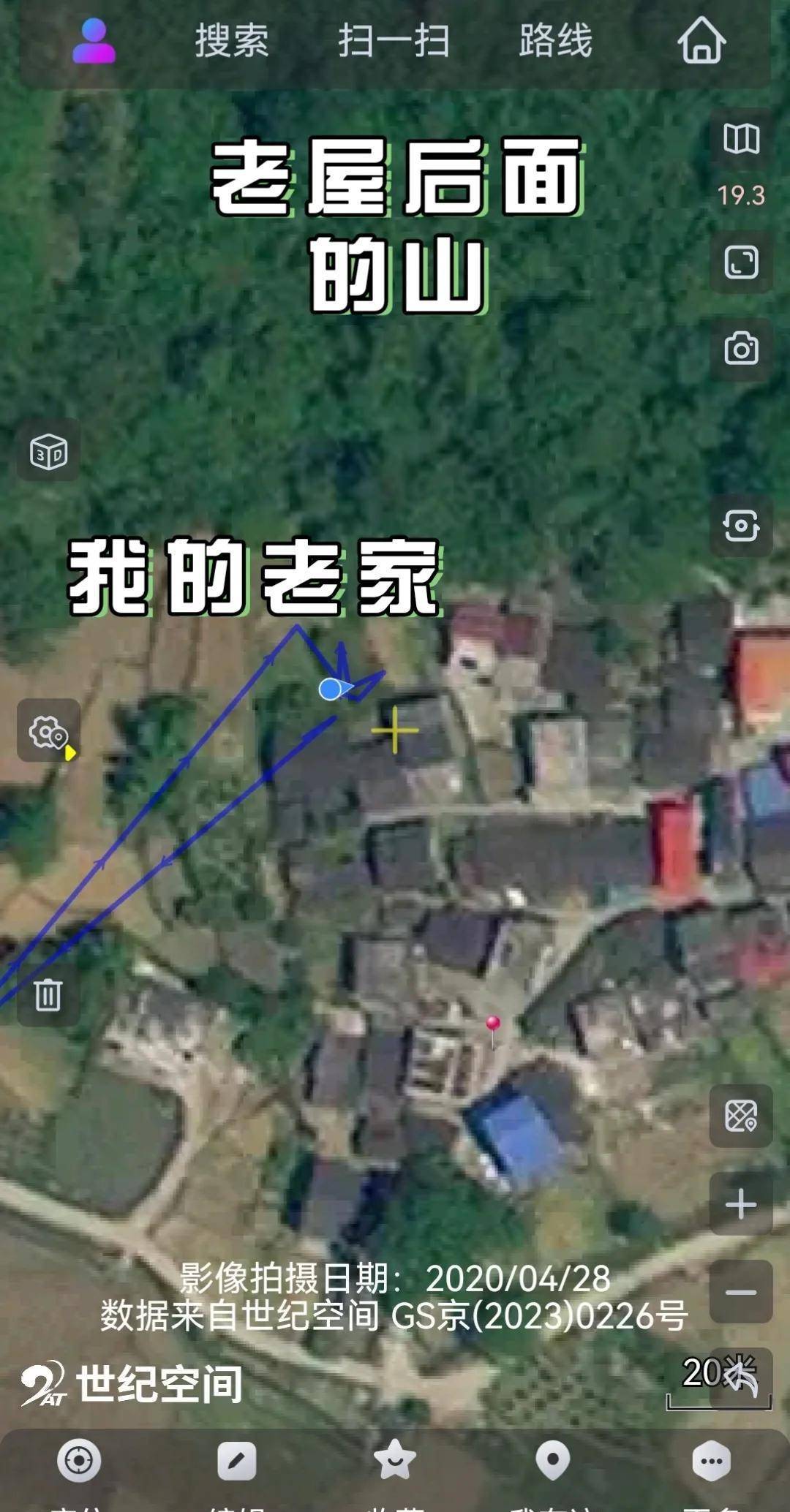Open 搜索 search

(x=232, y=40)
